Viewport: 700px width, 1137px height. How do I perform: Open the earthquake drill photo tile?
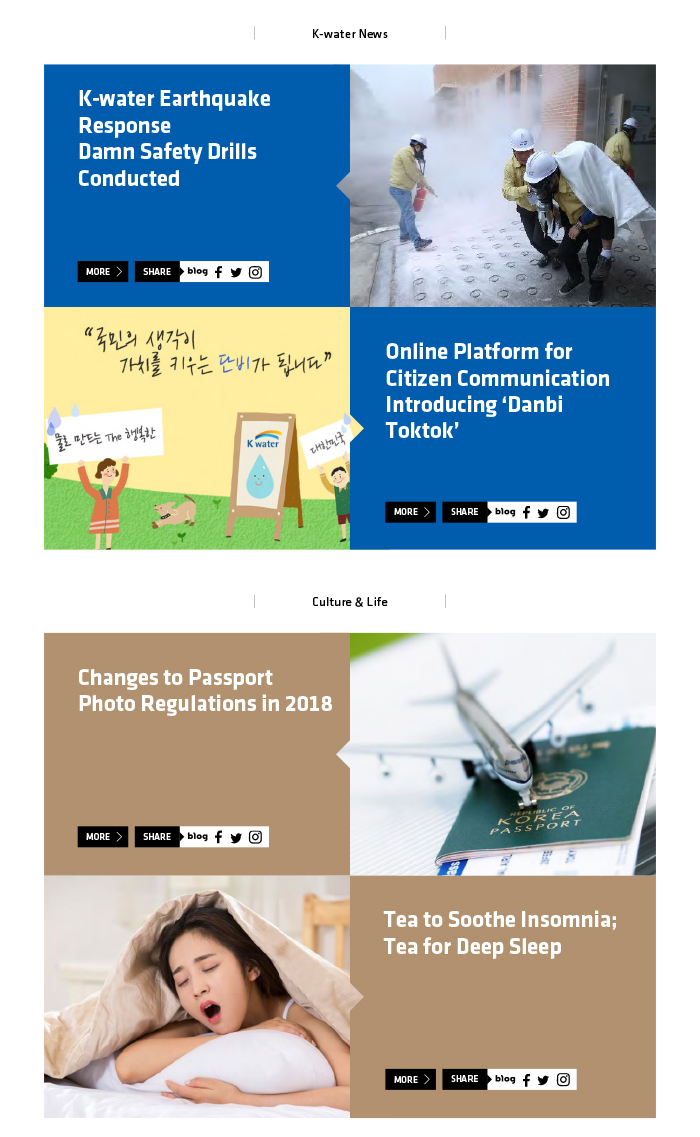pyautogui.click(x=503, y=186)
